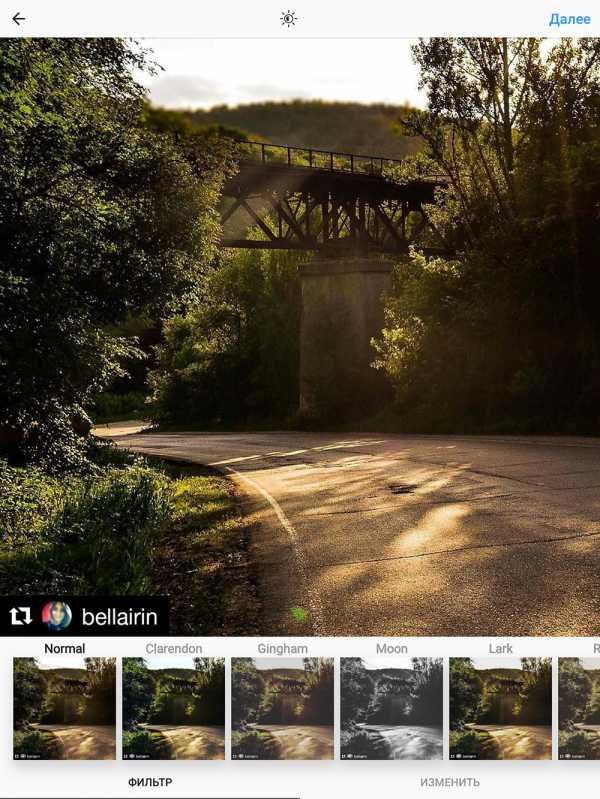Select the Lark filter

[x=500, y=708]
